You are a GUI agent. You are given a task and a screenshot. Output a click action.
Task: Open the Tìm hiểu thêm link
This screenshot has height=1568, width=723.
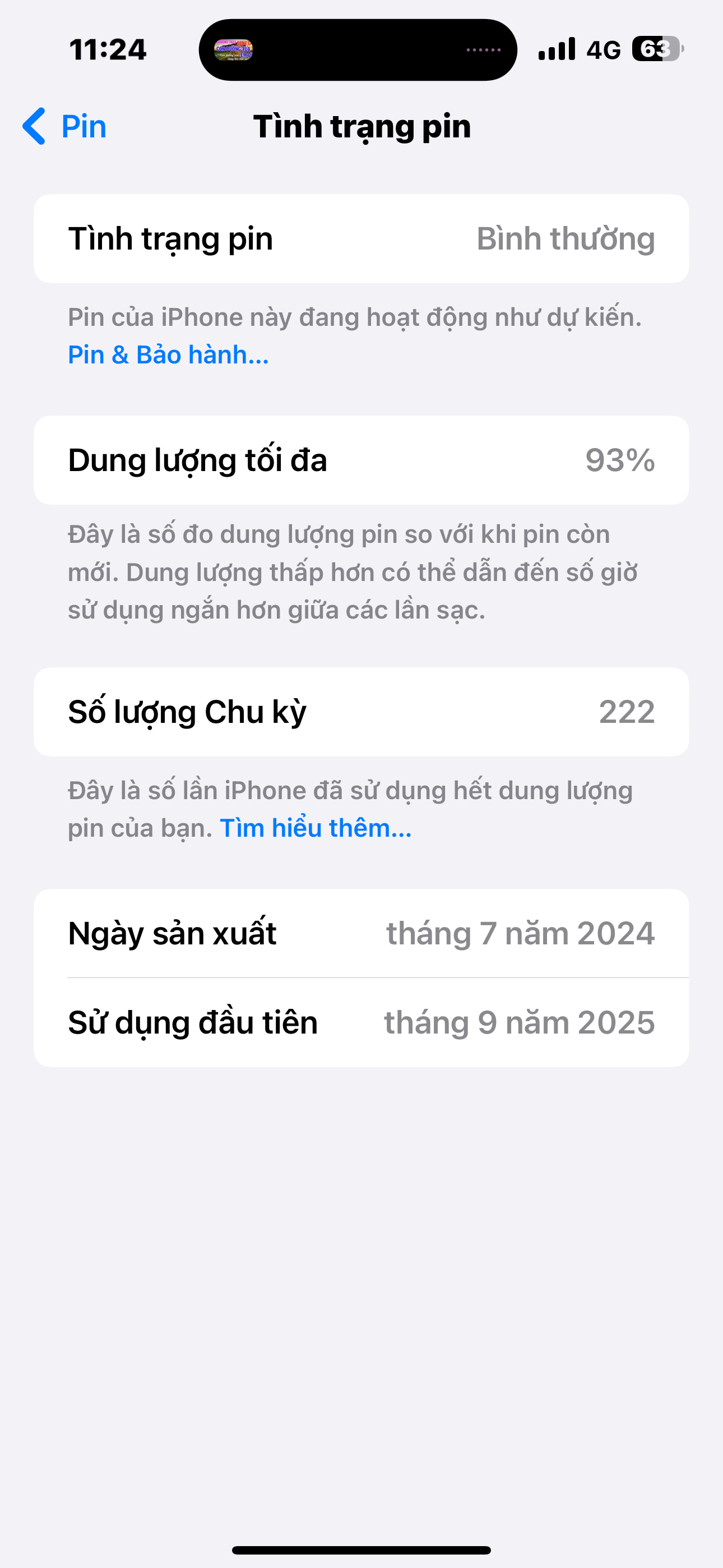click(315, 828)
